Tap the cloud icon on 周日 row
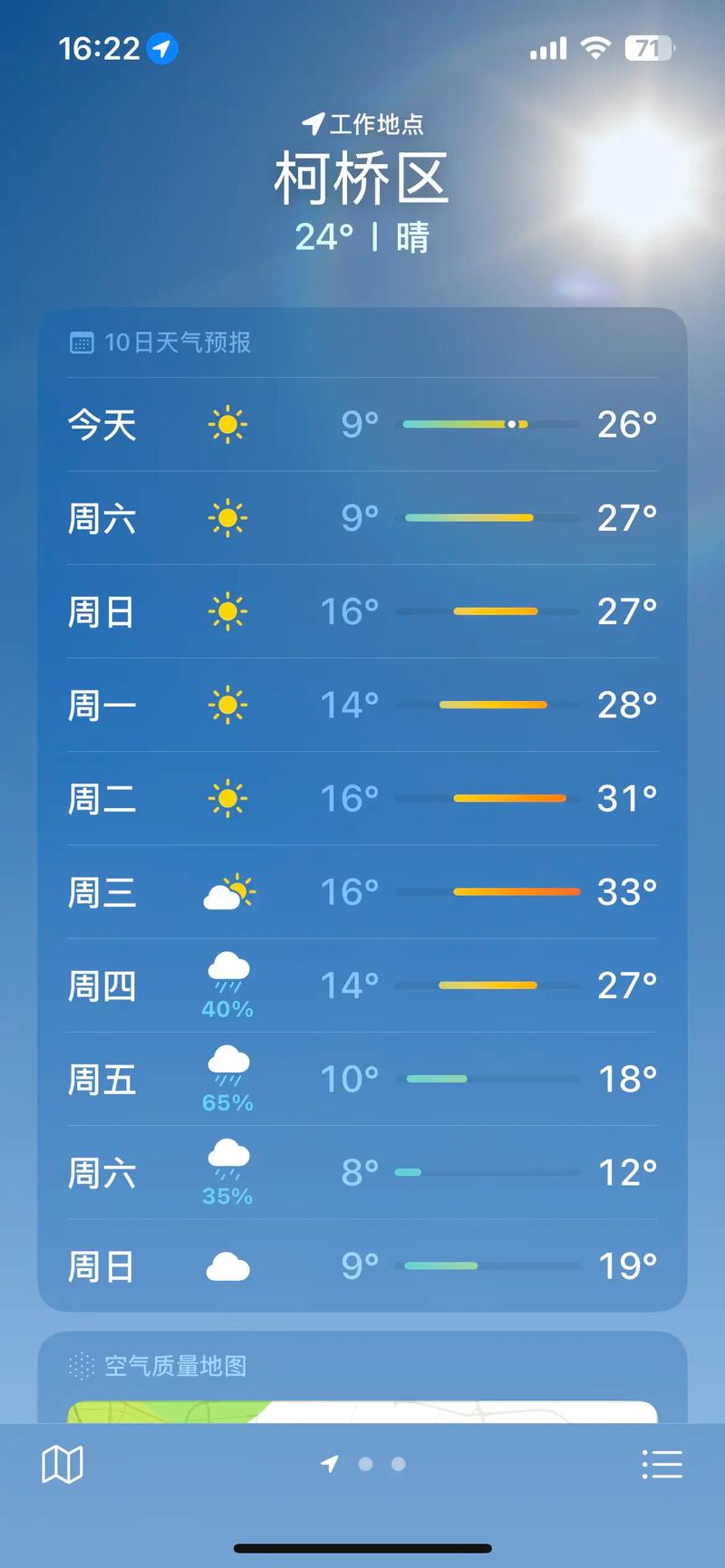 tap(227, 1266)
